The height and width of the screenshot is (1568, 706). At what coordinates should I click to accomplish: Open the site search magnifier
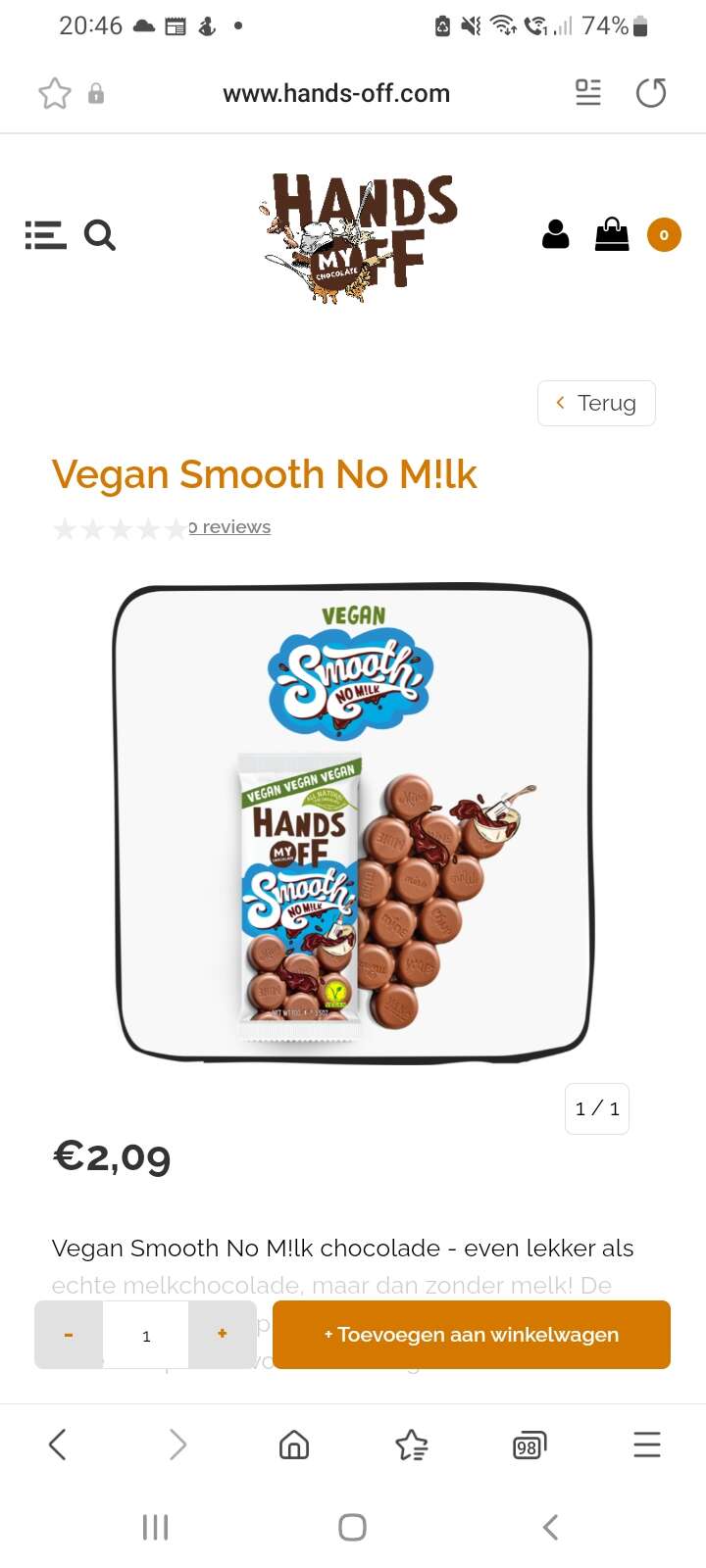coord(100,235)
